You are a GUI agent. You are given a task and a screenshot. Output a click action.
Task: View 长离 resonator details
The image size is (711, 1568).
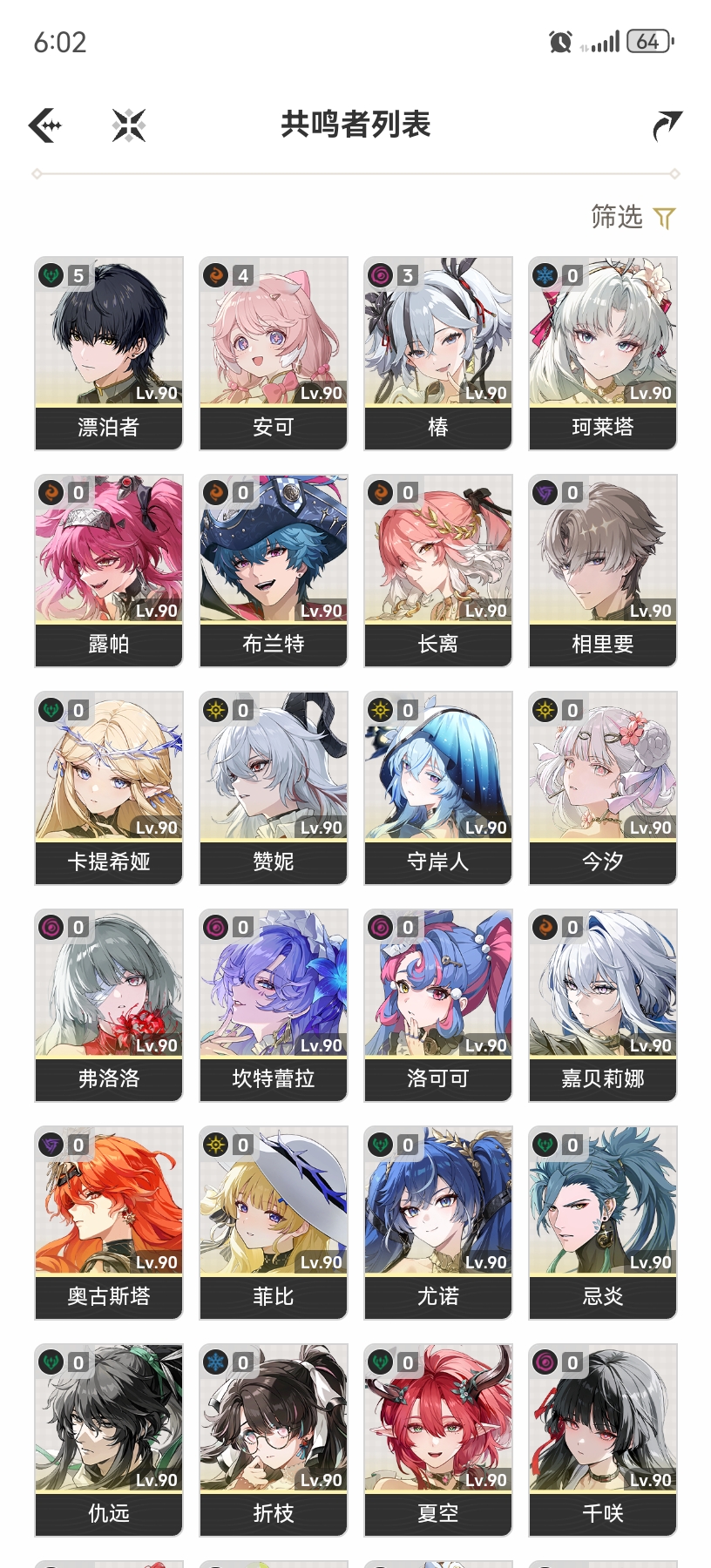(x=438, y=571)
